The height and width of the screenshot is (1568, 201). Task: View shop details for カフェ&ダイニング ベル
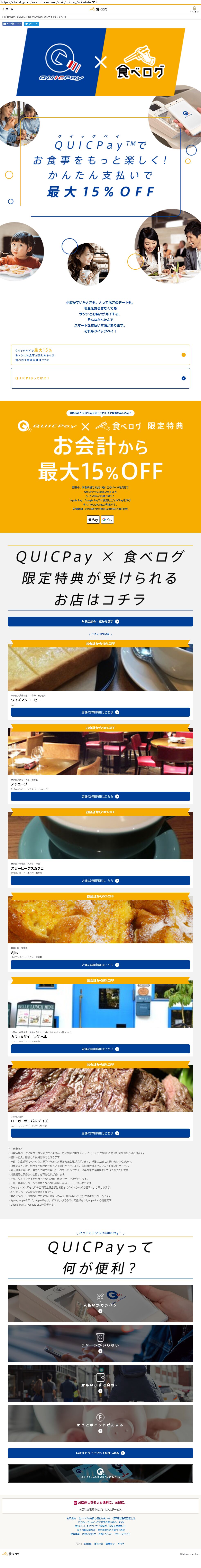tap(100, 1049)
